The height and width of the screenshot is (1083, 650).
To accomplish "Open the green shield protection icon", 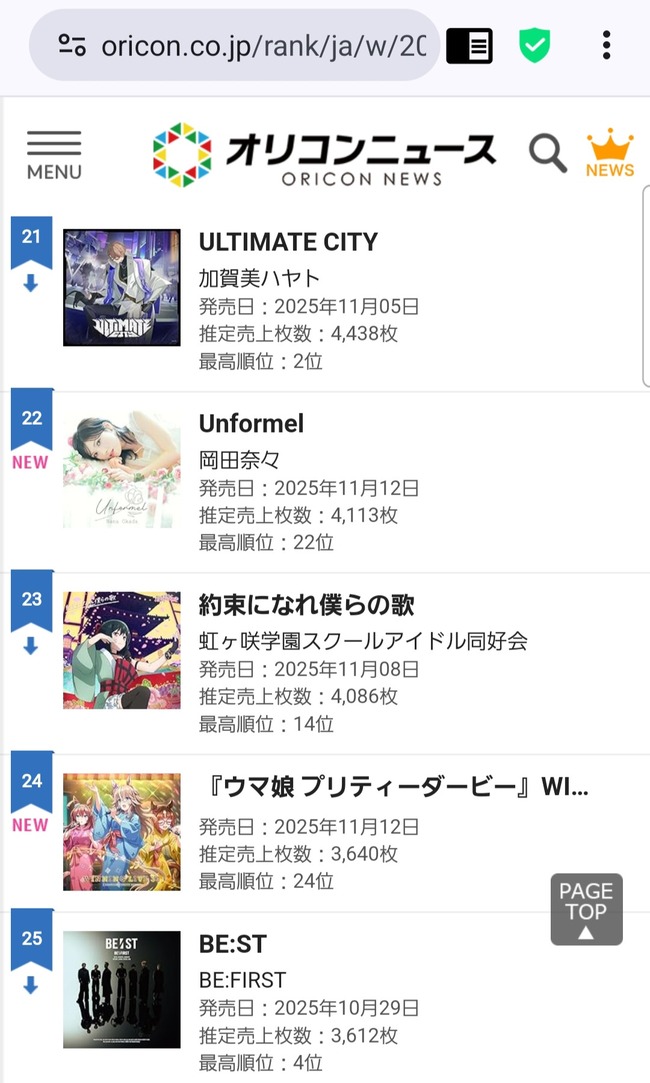I will tap(535, 46).
